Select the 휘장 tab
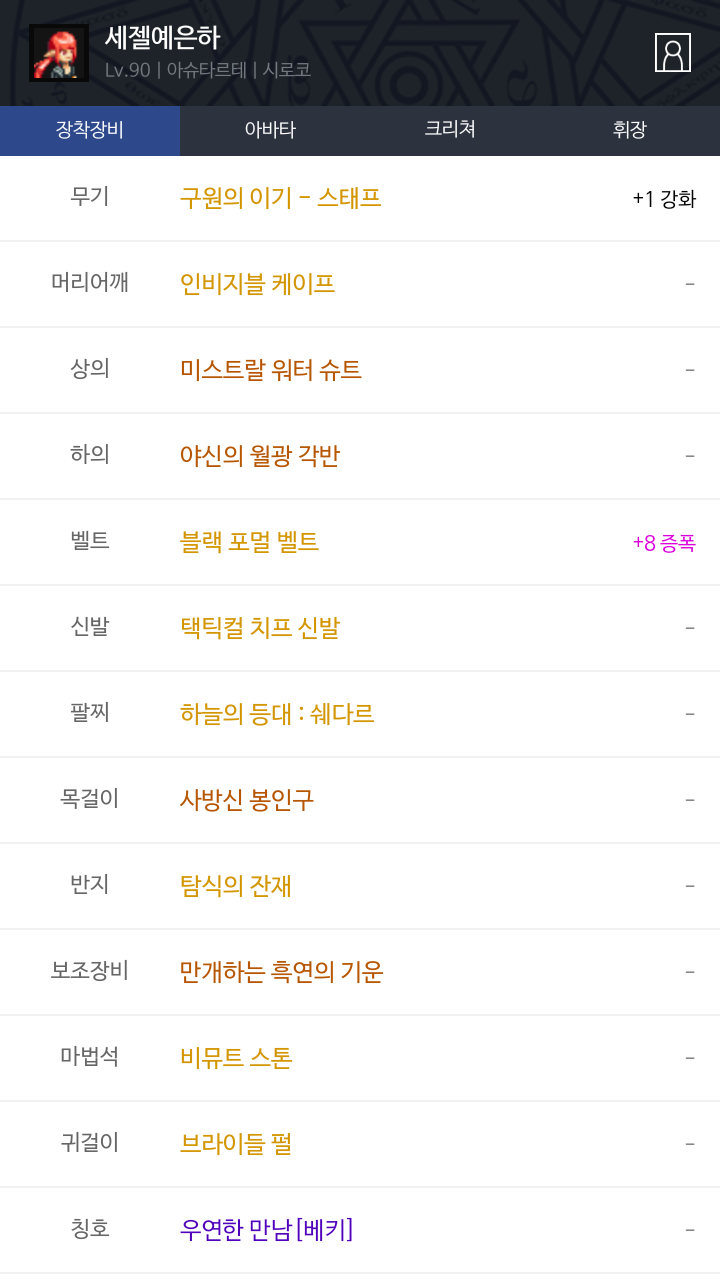 coord(630,130)
